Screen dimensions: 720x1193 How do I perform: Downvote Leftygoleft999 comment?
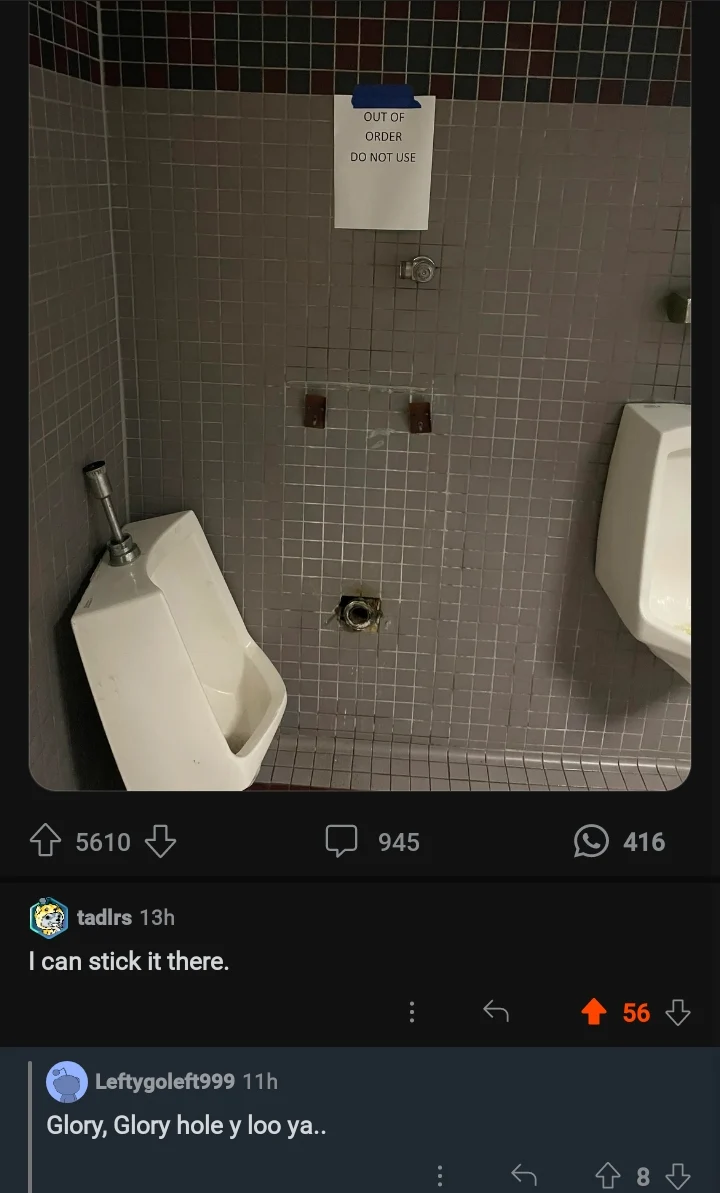678,1176
